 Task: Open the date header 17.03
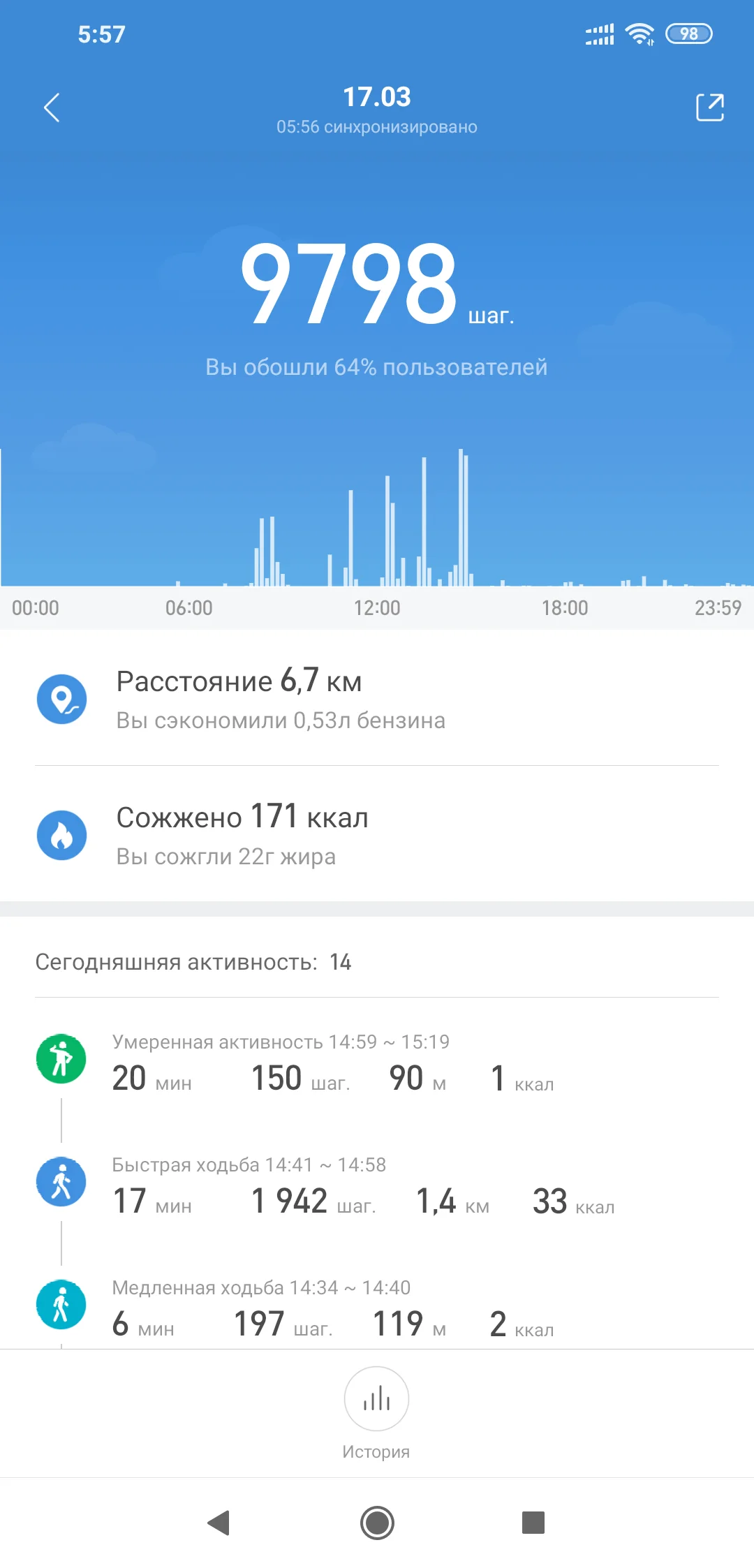click(377, 96)
